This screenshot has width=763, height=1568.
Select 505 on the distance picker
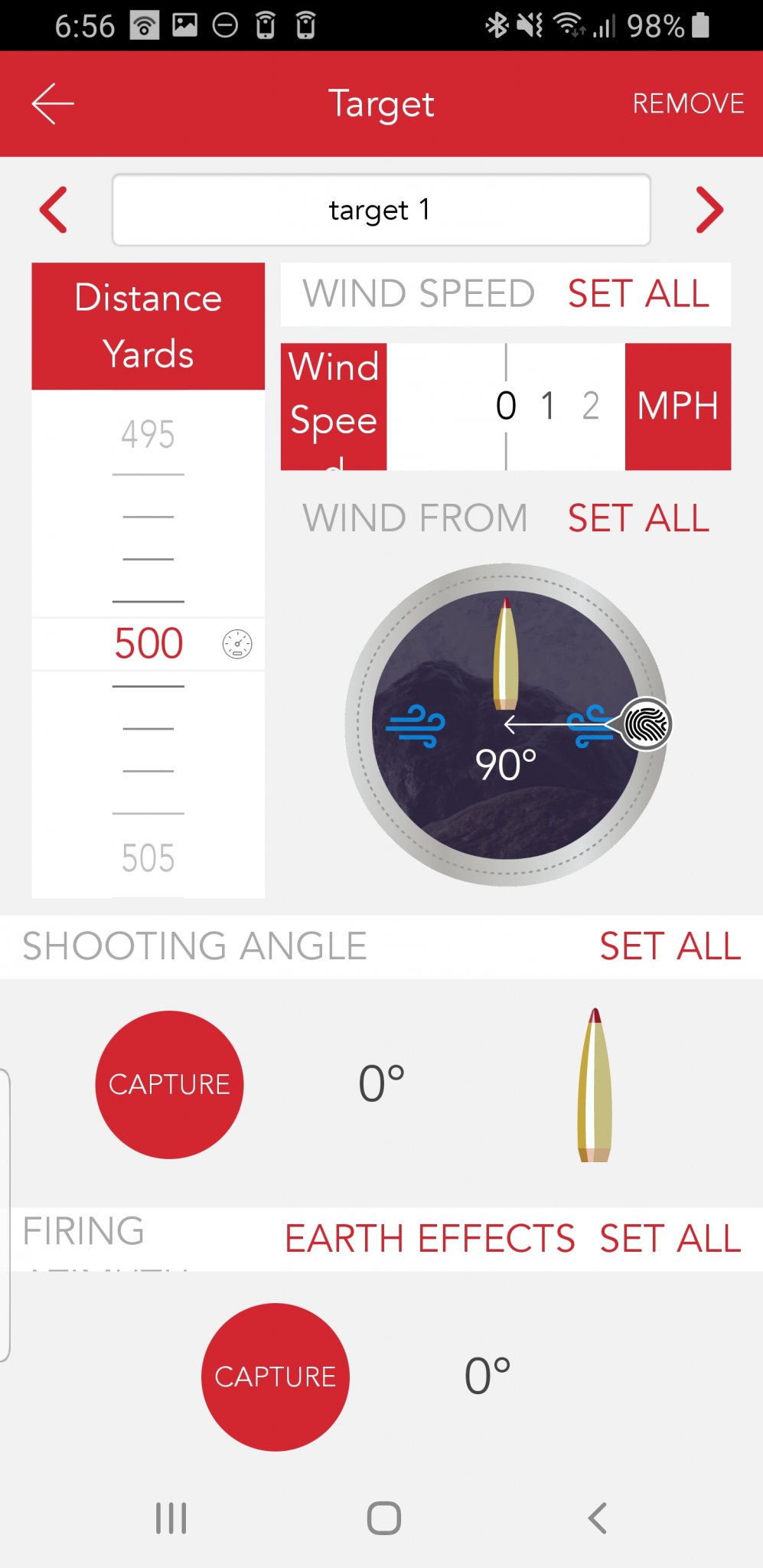[148, 858]
